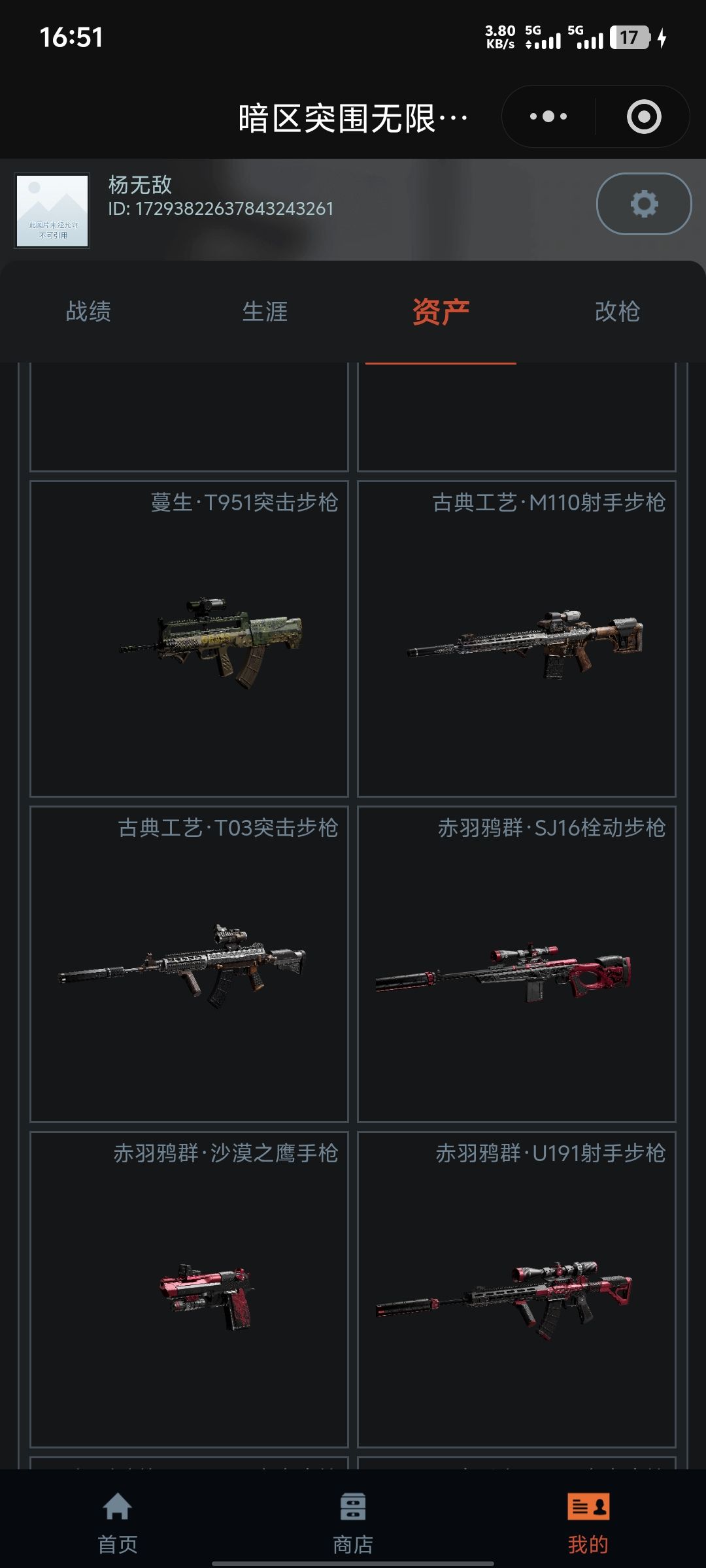This screenshot has width=706, height=1568.
Task: Select the 资产 tab
Action: [441, 312]
